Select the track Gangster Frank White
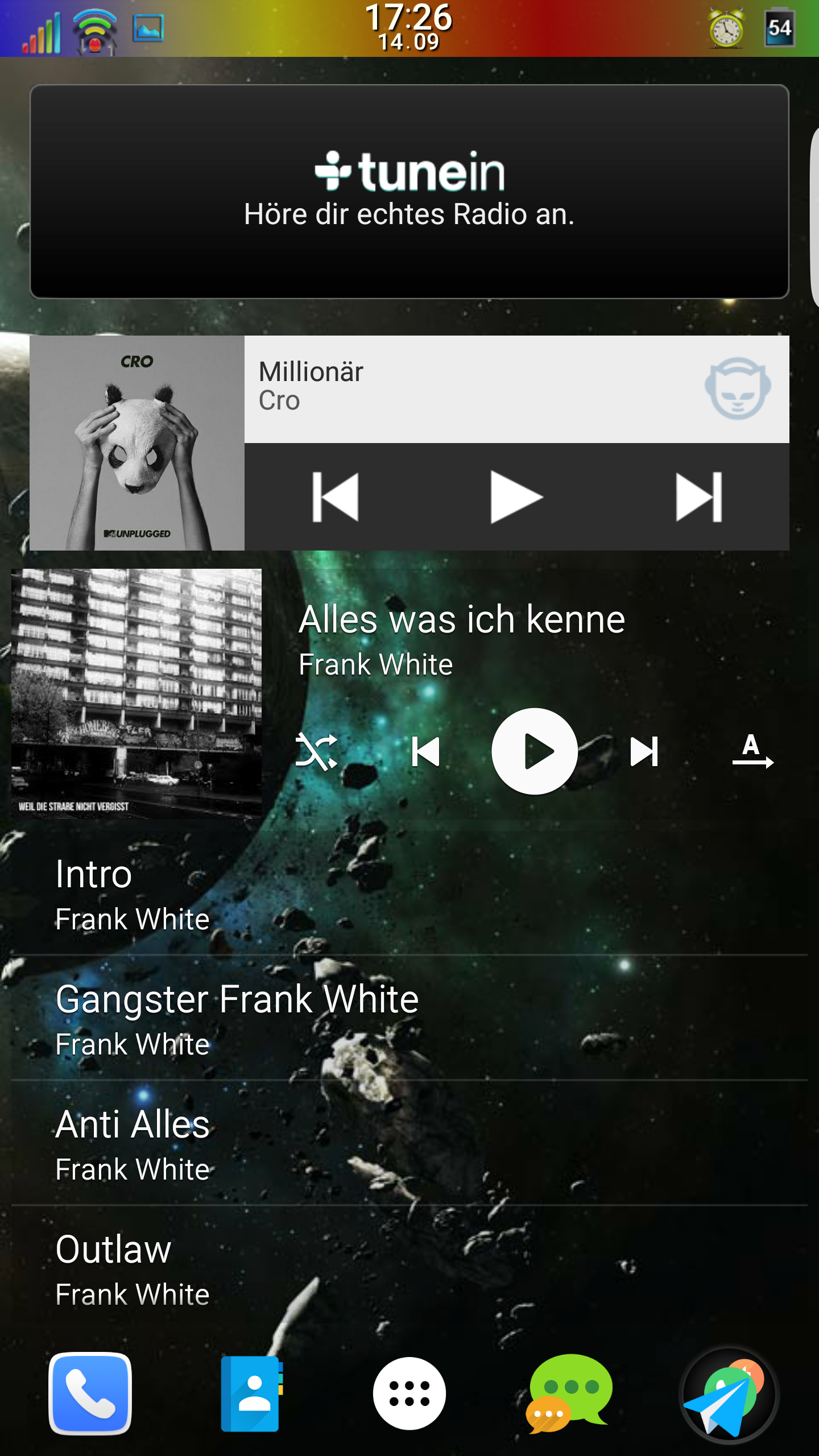This screenshot has height=1456, width=819. (x=409, y=1019)
